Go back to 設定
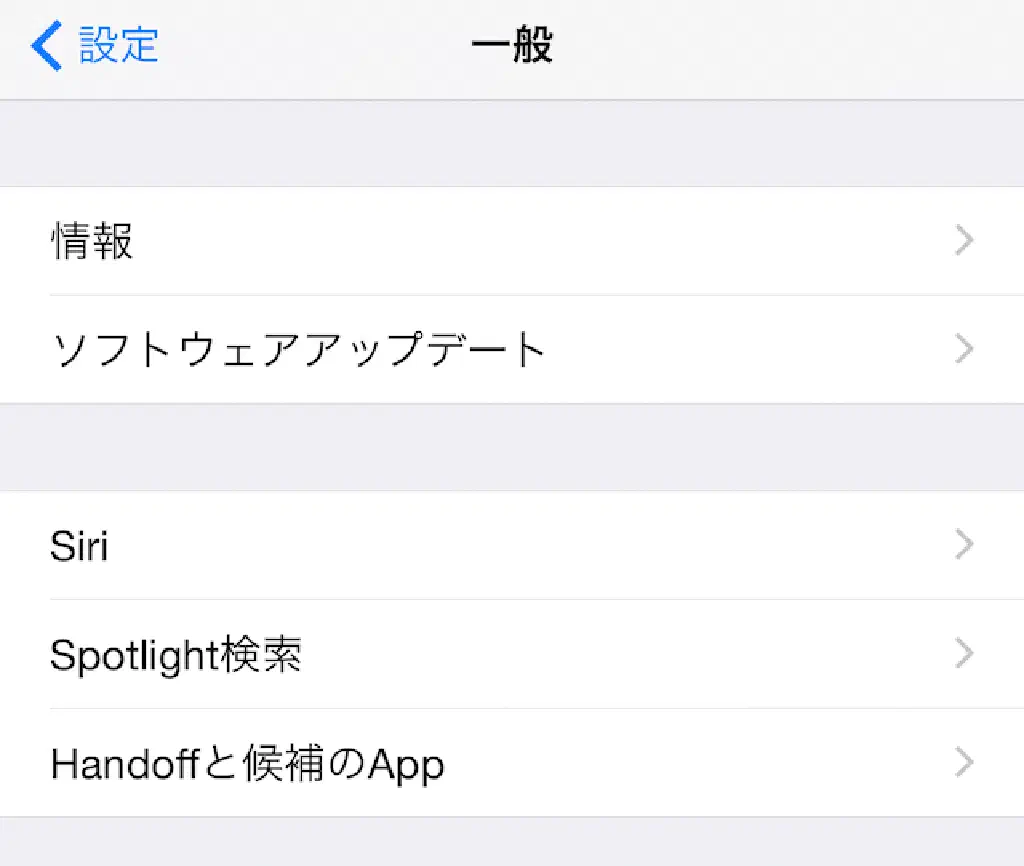Screen dimensions: 1024x866 pos(96,46)
